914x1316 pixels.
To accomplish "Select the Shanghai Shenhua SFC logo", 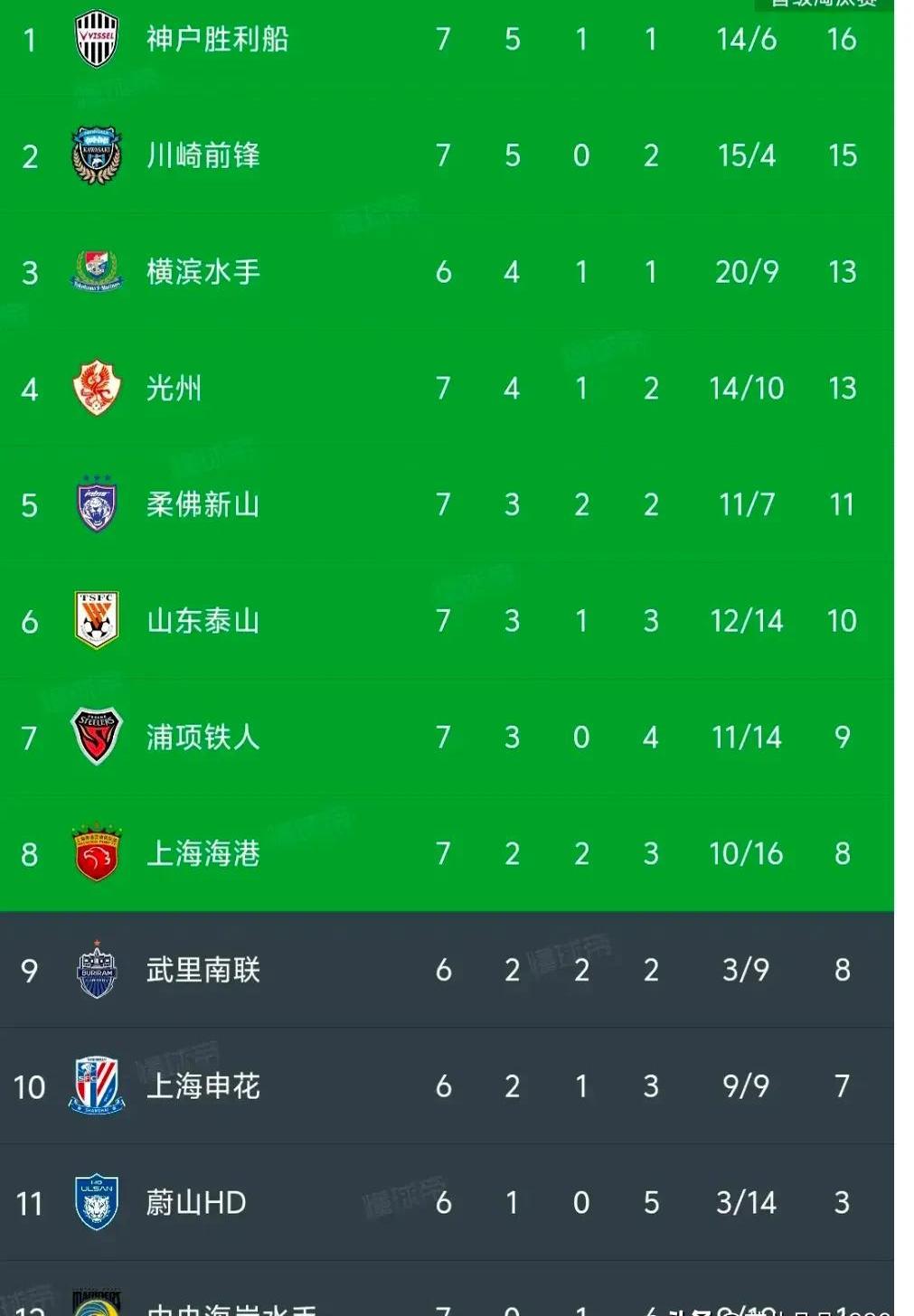I will pyautogui.click(x=97, y=1086).
